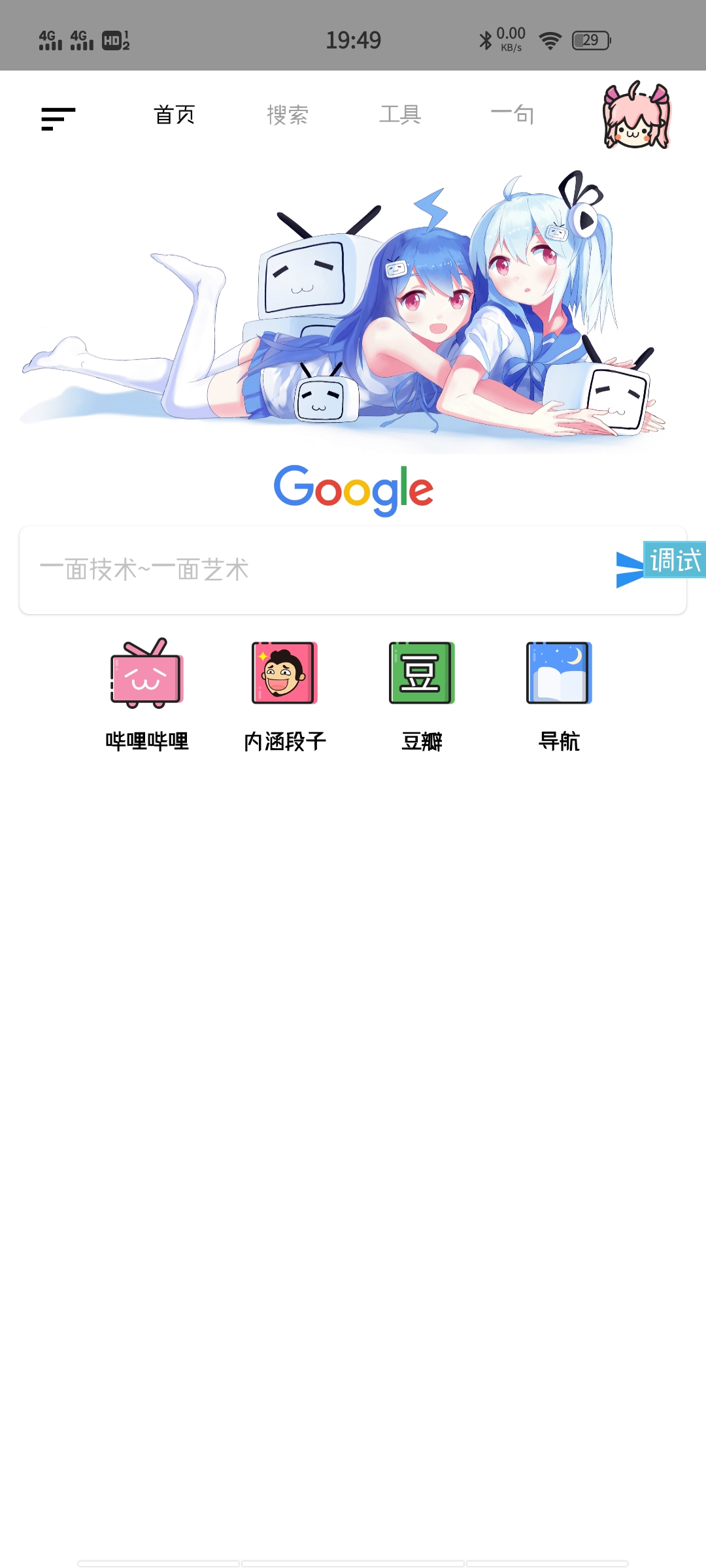This screenshot has width=706, height=1568.
Task: Switch to the 一句 tab
Action: click(513, 115)
